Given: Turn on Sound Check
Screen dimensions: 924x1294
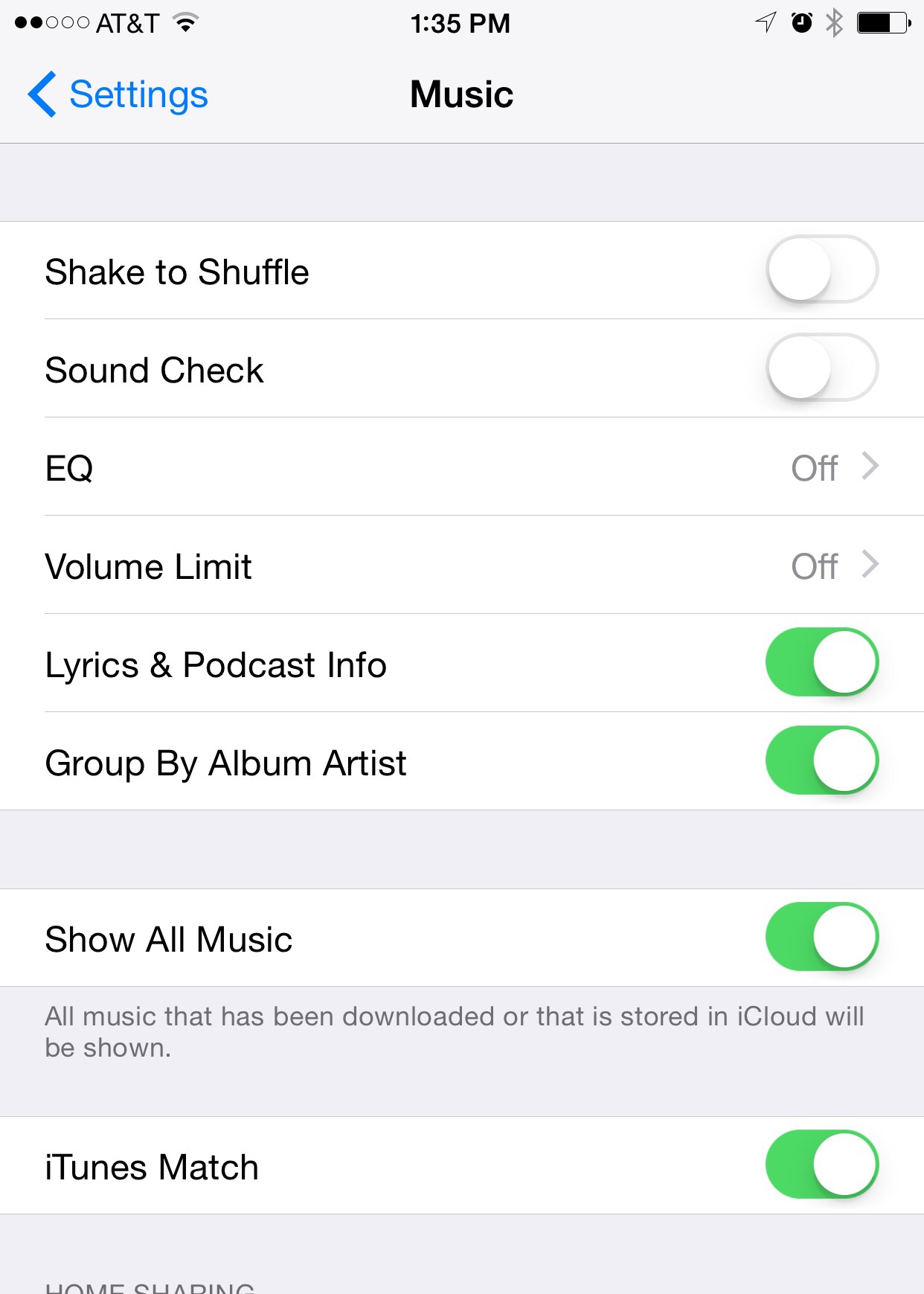Looking at the screenshot, I should point(821,368).
